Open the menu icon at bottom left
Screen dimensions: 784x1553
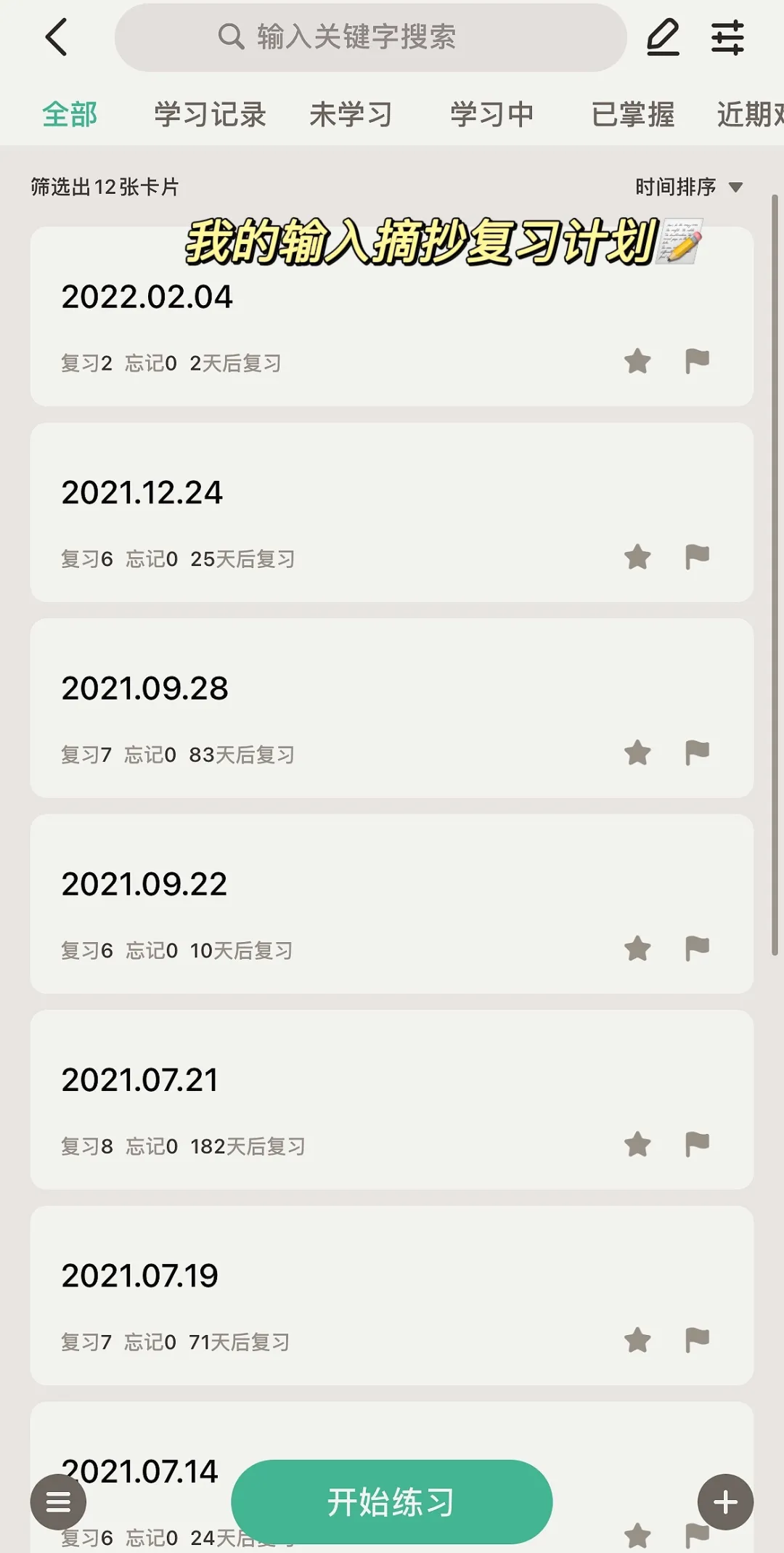pyautogui.click(x=58, y=1501)
